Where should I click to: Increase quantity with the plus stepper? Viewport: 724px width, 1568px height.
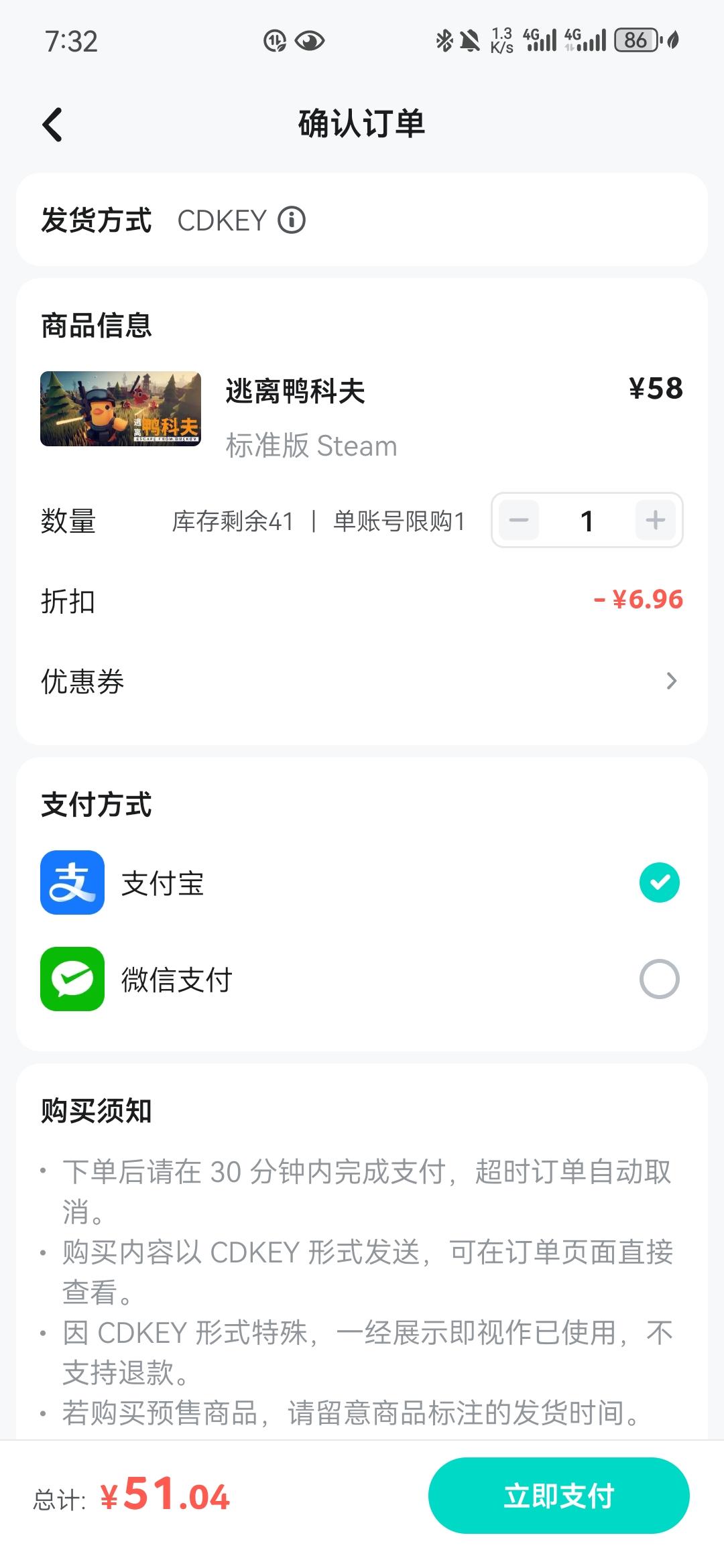(x=654, y=521)
